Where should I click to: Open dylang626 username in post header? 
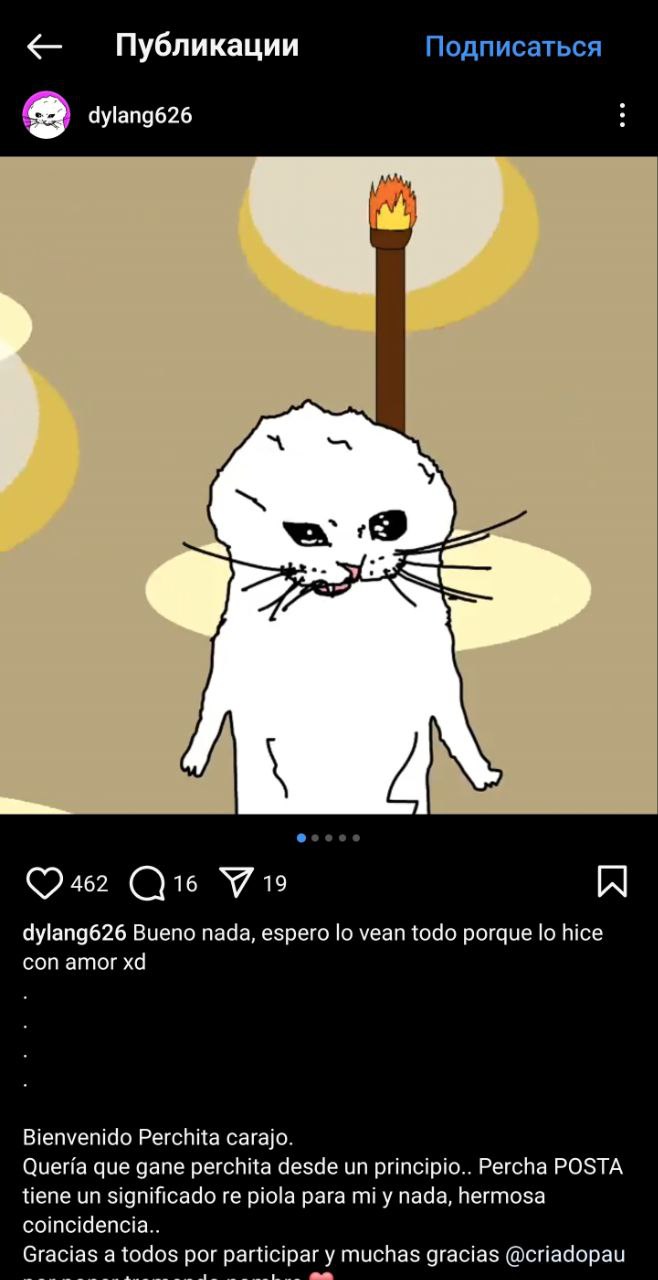click(x=140, y=116)
